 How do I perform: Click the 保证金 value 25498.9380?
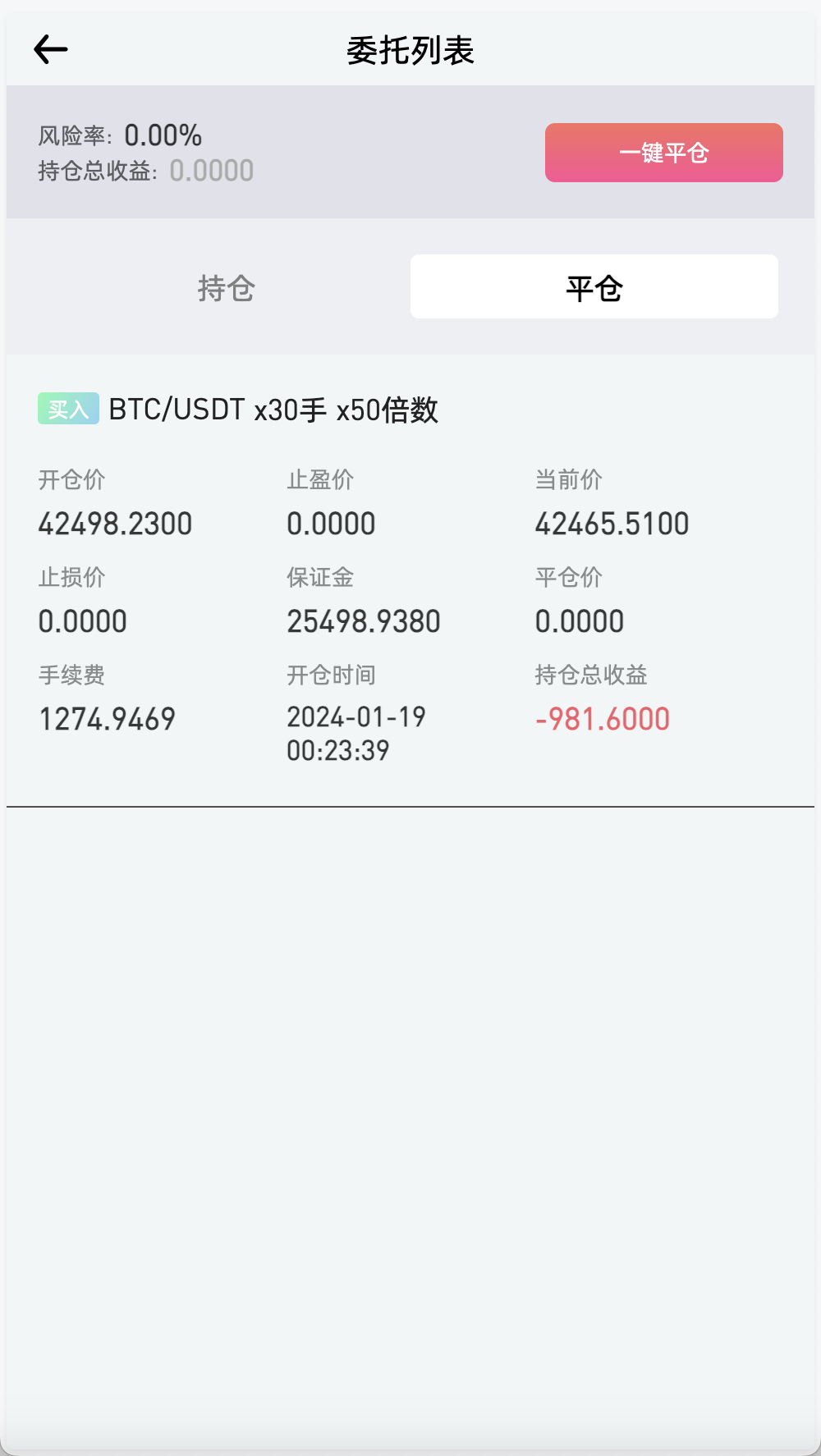pyautogui.click(x=364, y=621)
